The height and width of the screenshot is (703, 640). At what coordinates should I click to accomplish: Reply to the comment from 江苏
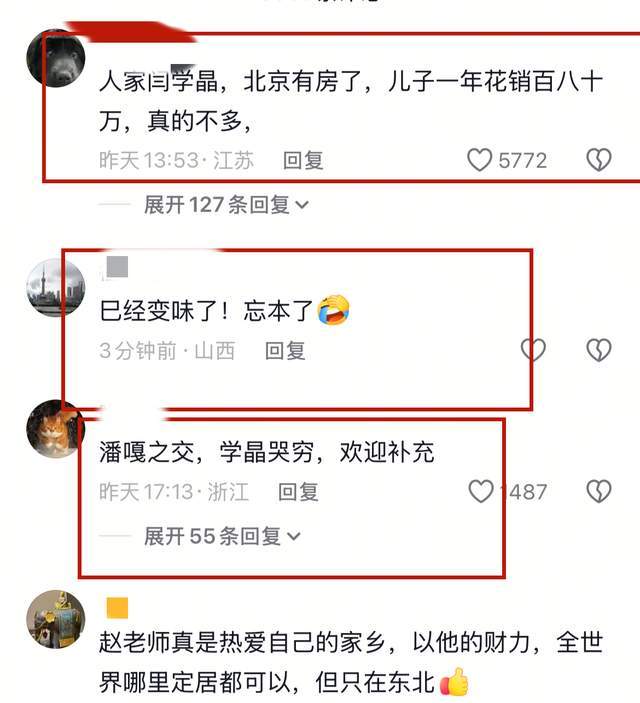pos(303,160)
